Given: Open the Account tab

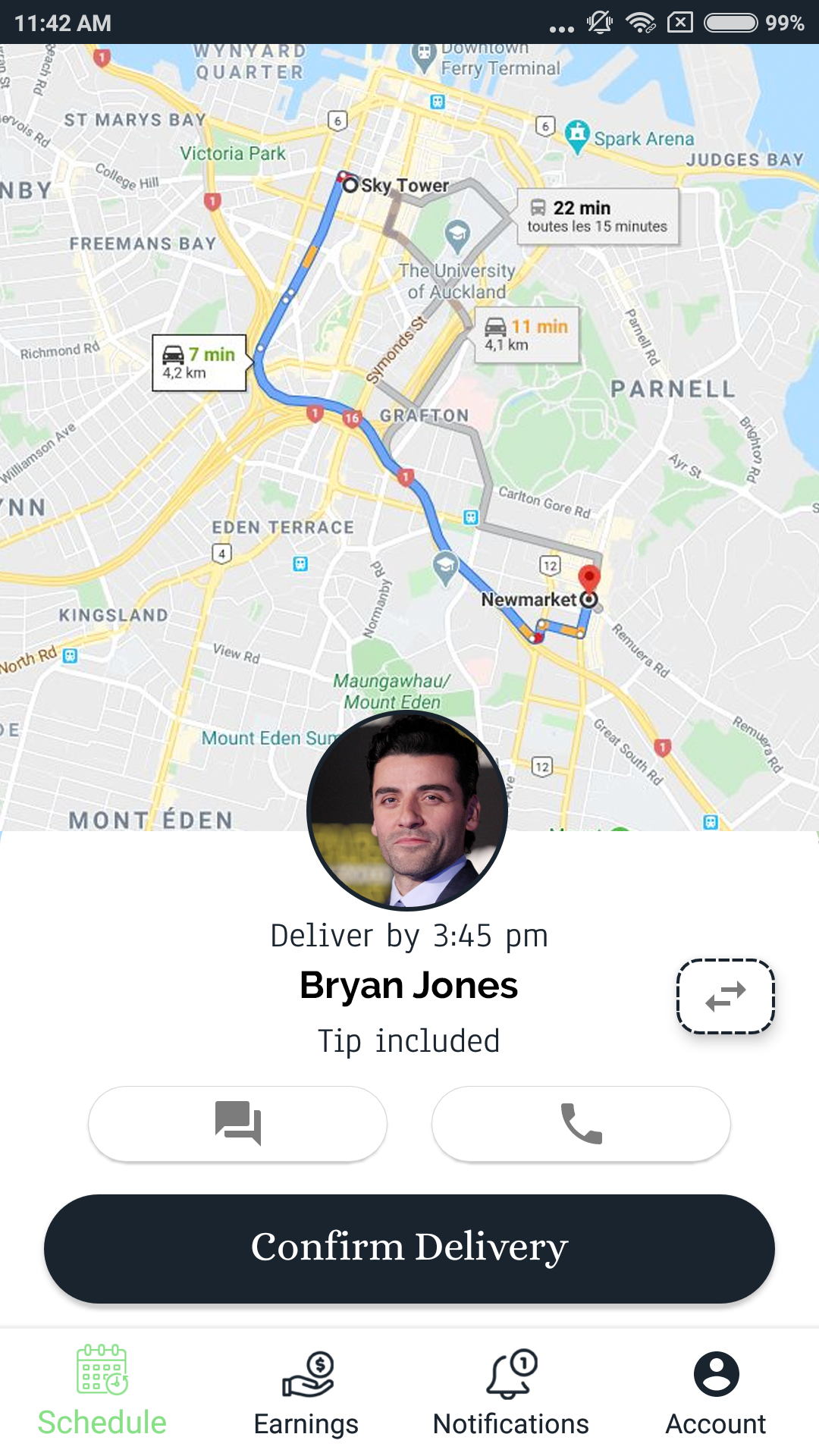Looking at the screenshot, I should click(716, 1392).
